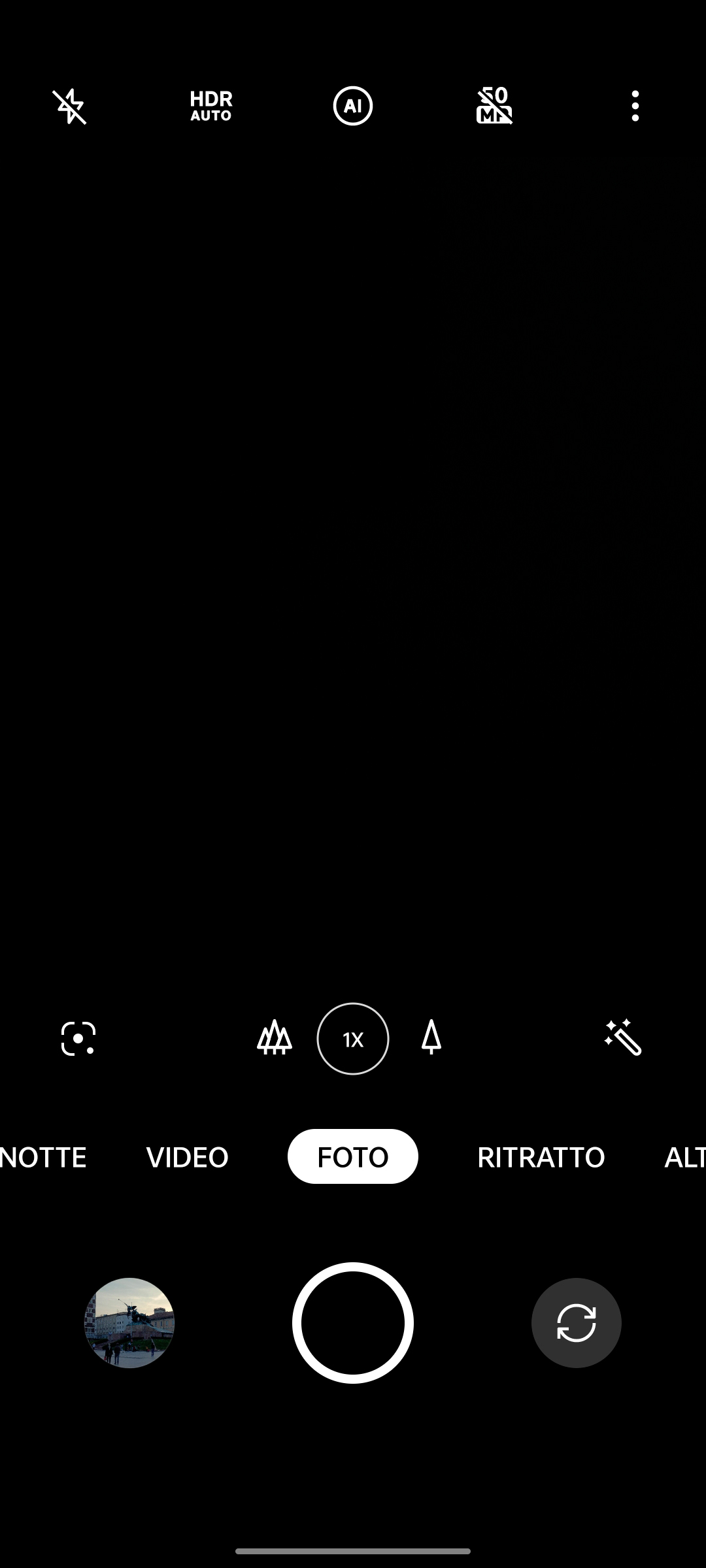This screenshot has width=706, height=1568.
Task: Switch to RITRATTO mode
Action: point(541,1157)
